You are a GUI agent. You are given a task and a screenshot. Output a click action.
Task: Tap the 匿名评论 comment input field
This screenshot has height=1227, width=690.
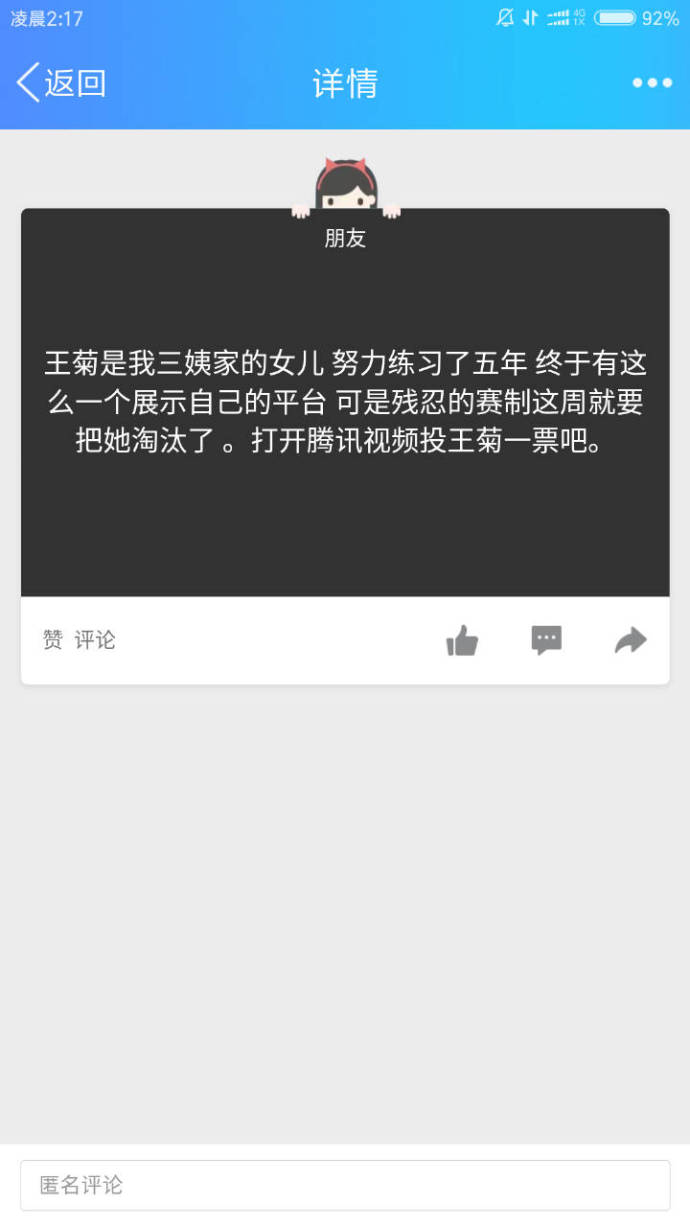(345, 1185)
